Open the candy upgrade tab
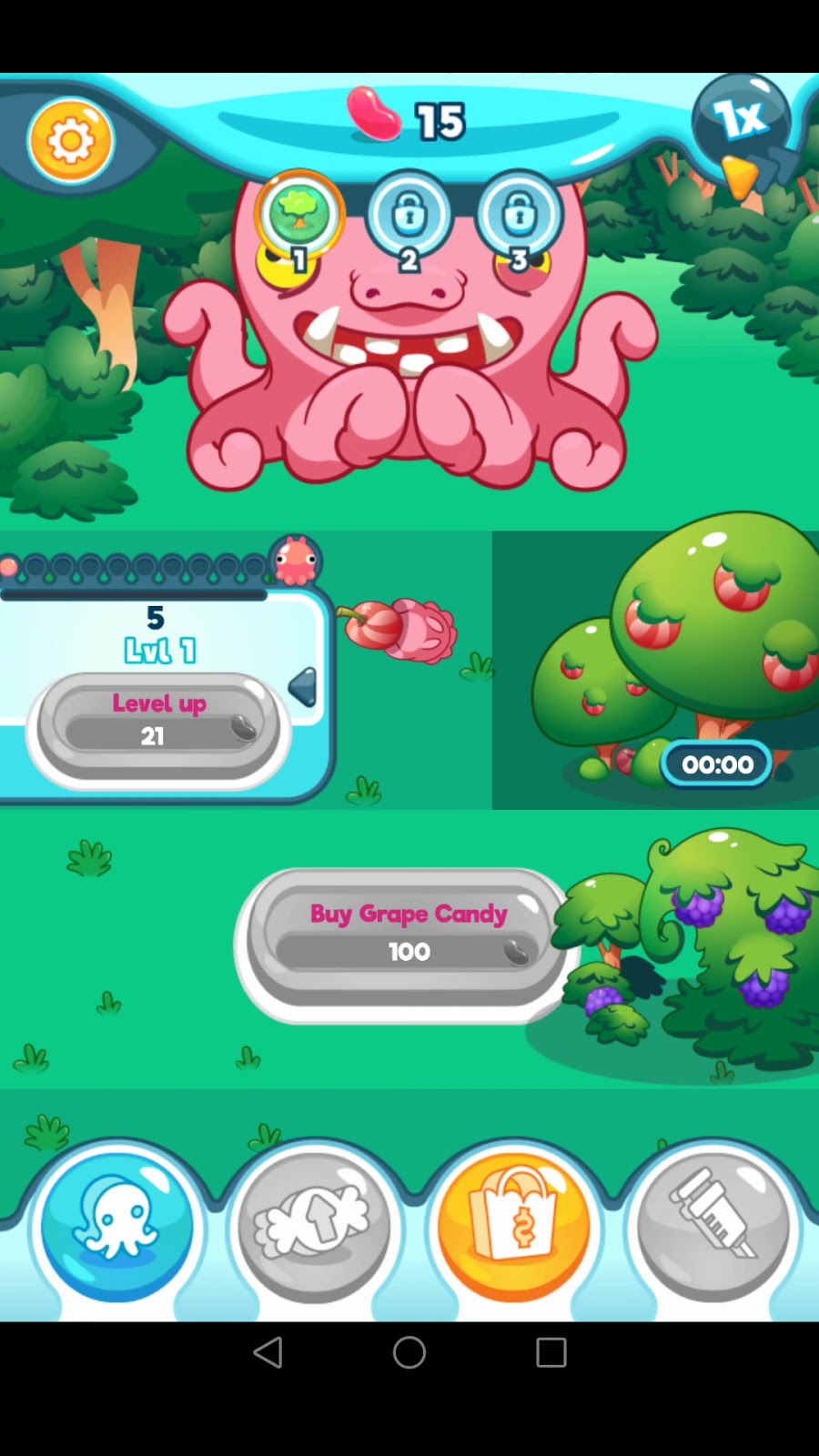819x1456 pixels. [x=315, y=1225]
